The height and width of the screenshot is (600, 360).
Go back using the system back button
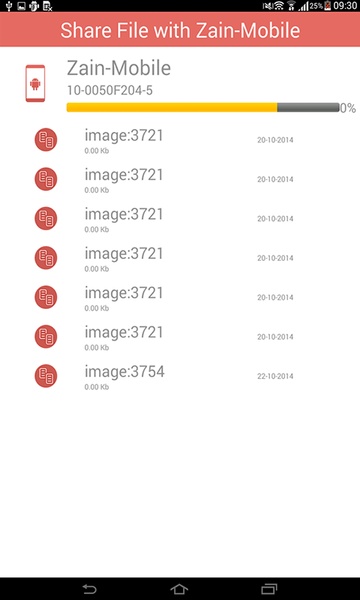[x=90, y=589]
